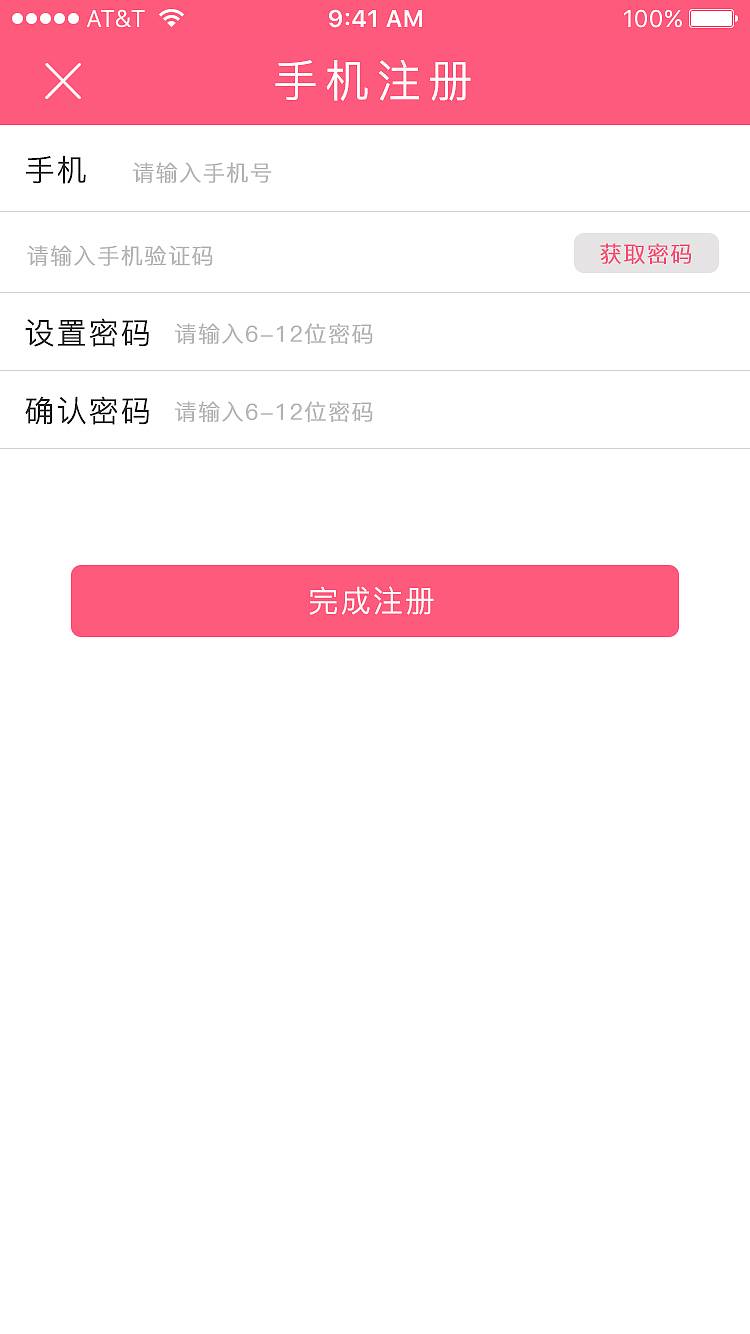Tap the 设置密码 row label
The image size is (750, 1334).
(x=88, y=332)
